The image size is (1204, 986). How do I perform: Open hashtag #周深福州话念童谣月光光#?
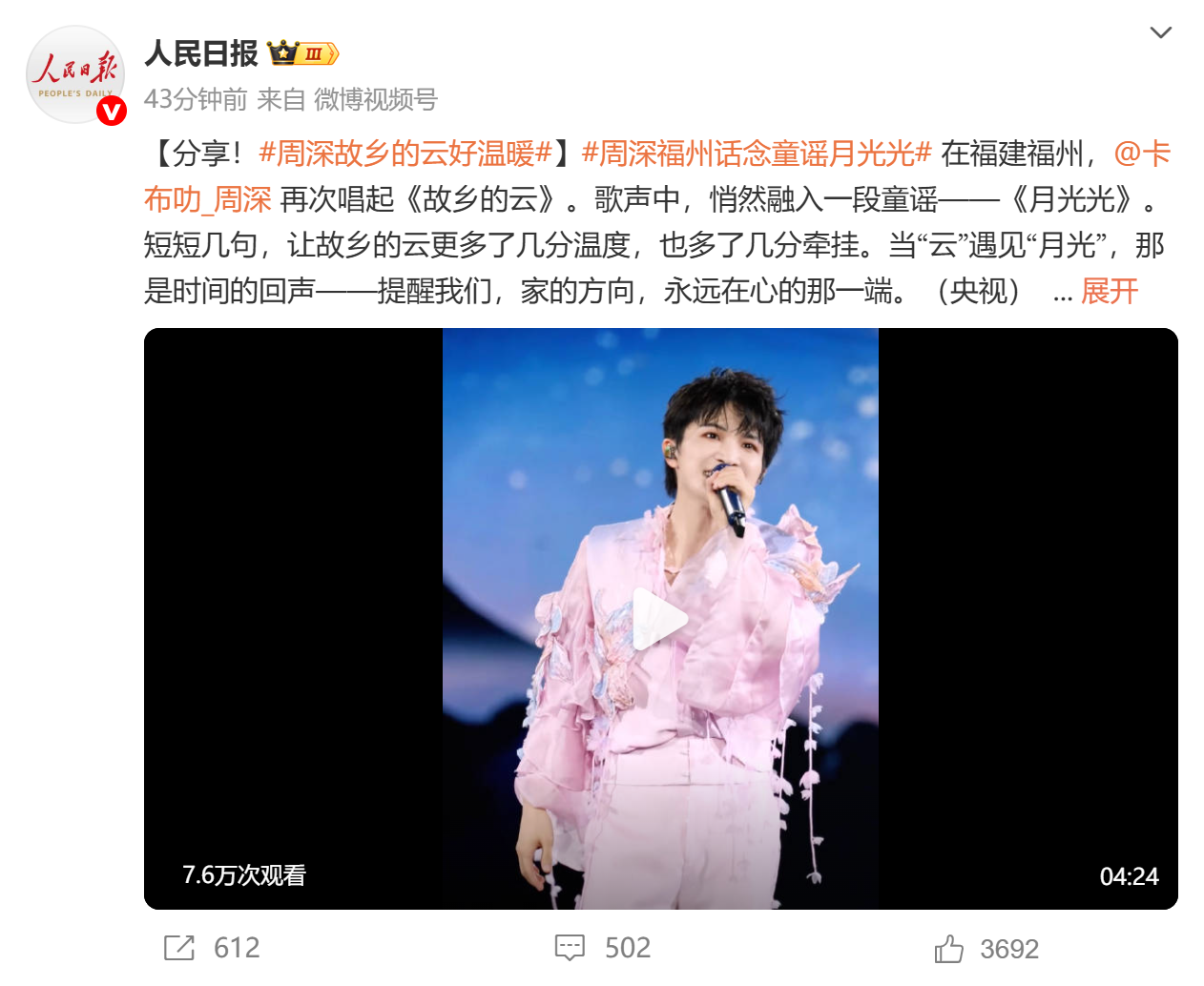coord(756,153)
